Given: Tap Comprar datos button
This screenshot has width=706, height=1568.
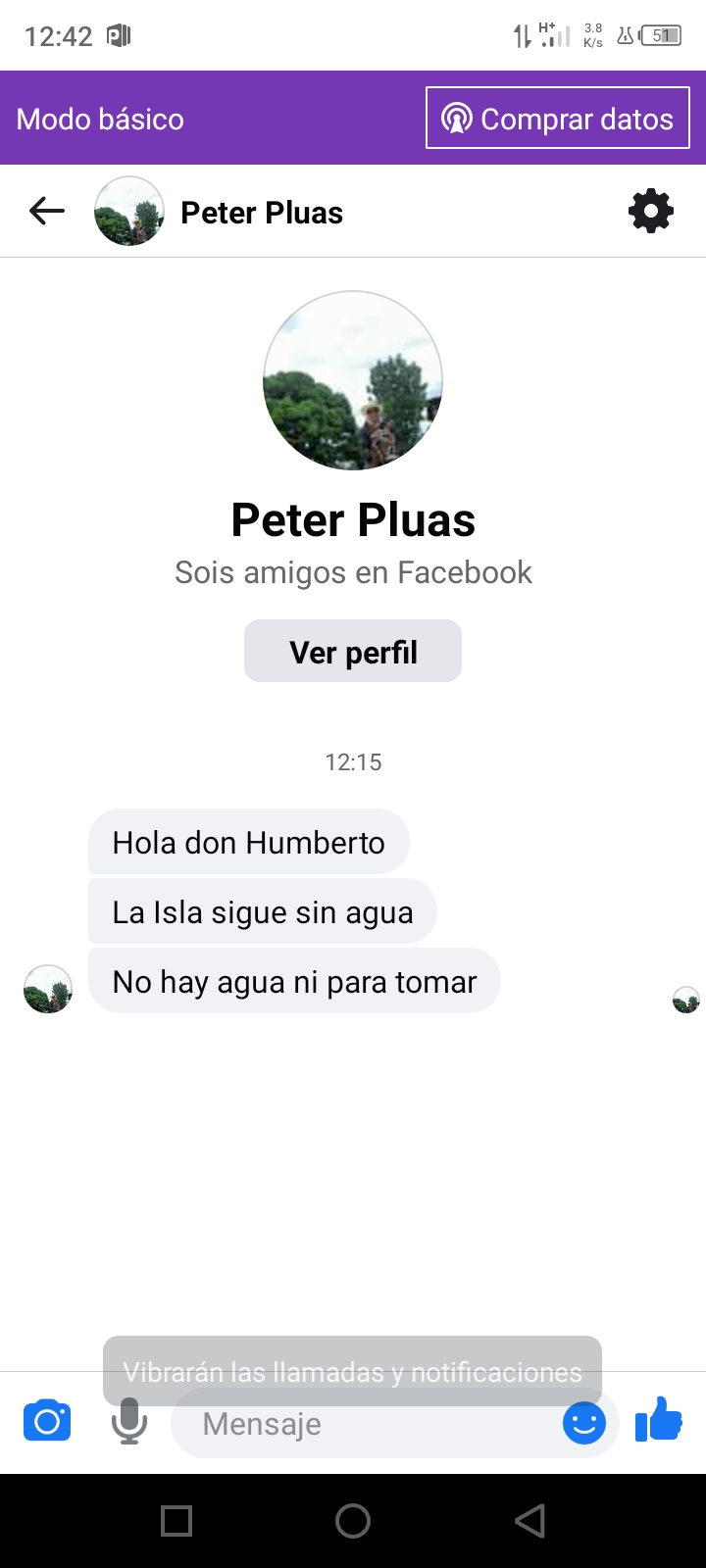Looking at the screenshot, I should tap(558, 119).
